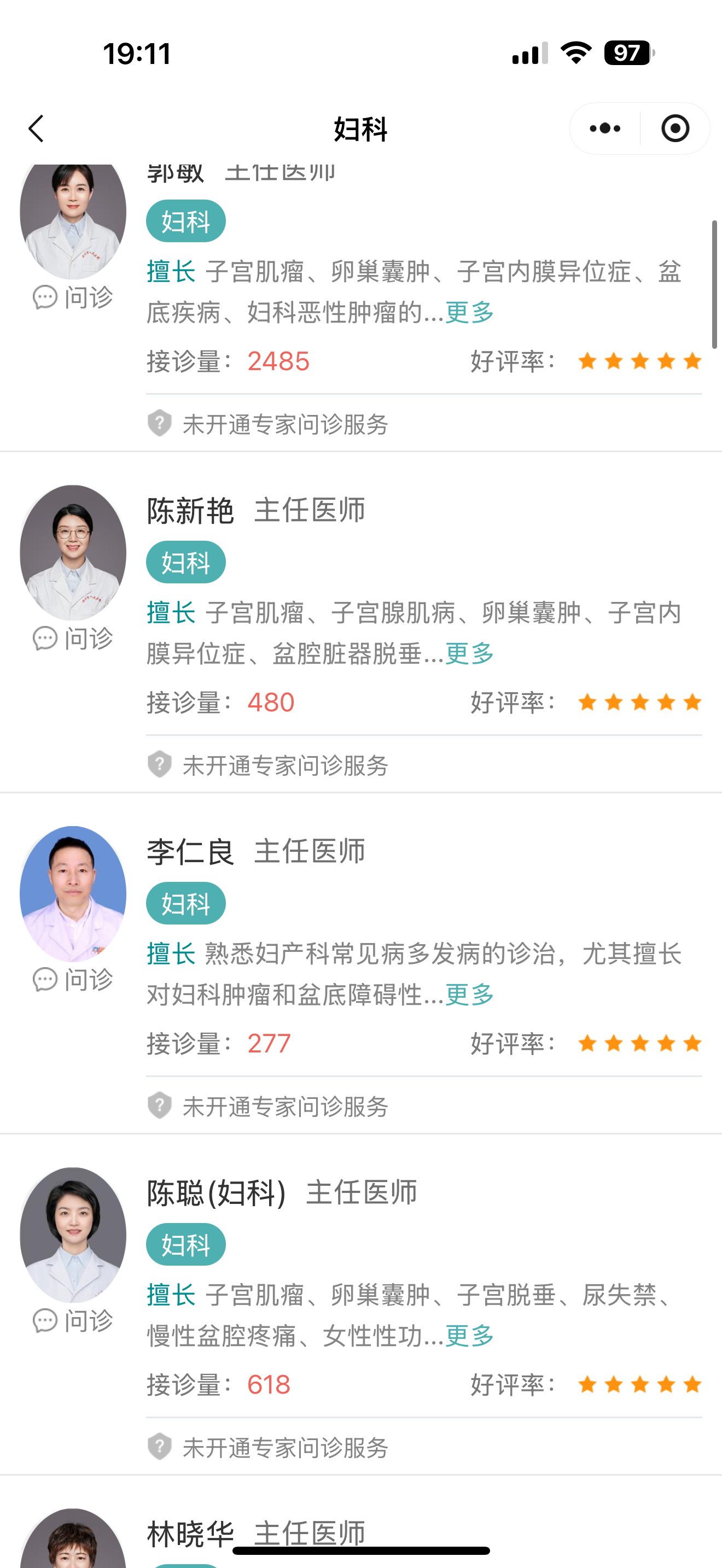Start 问诊 with 李仁良
The width and height of the screenshot is (722, 1568).
click(x=73, y=979)
